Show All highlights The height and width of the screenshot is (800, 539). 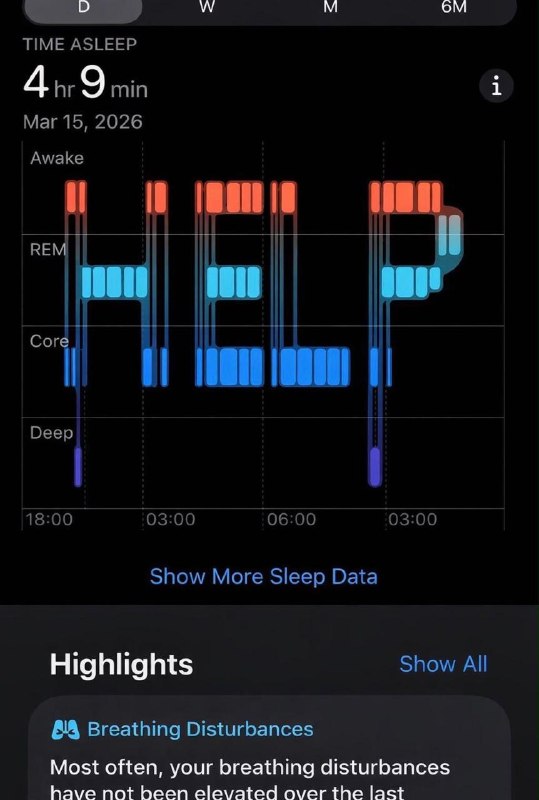pyautogui.click(x=443, y=664)
